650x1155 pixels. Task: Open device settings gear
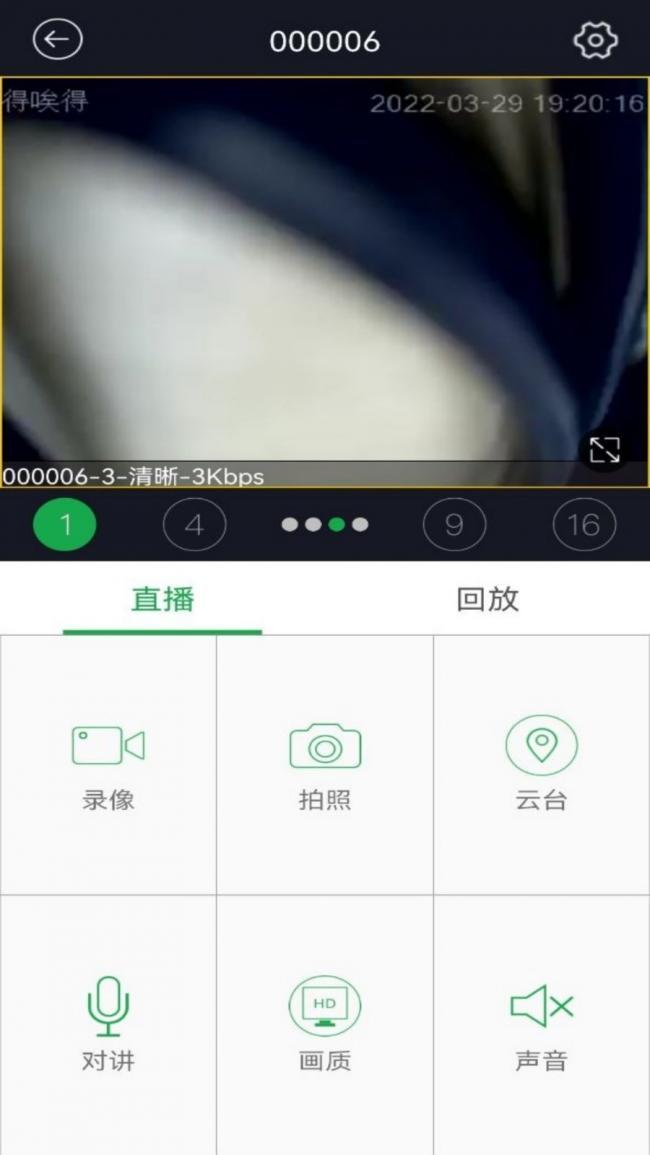(x=595, y=40)
